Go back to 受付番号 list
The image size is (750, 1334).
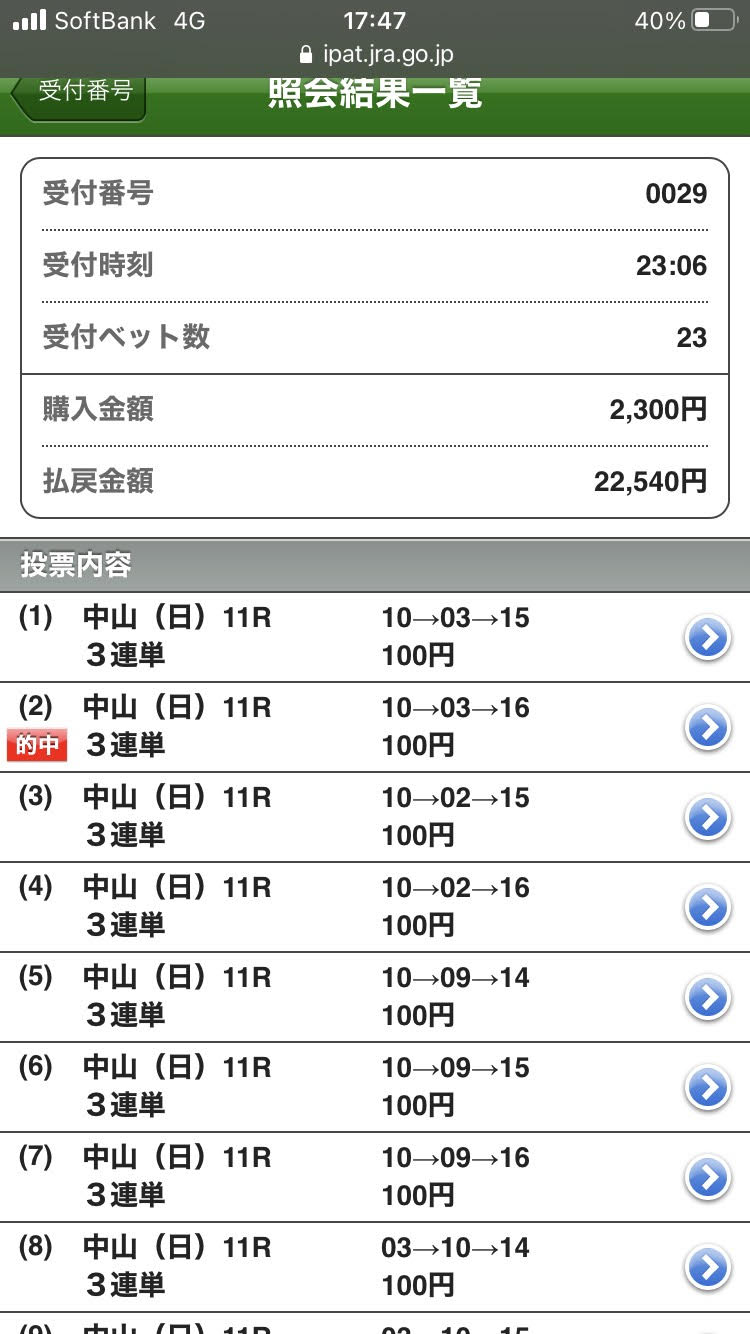coord(80,93)
